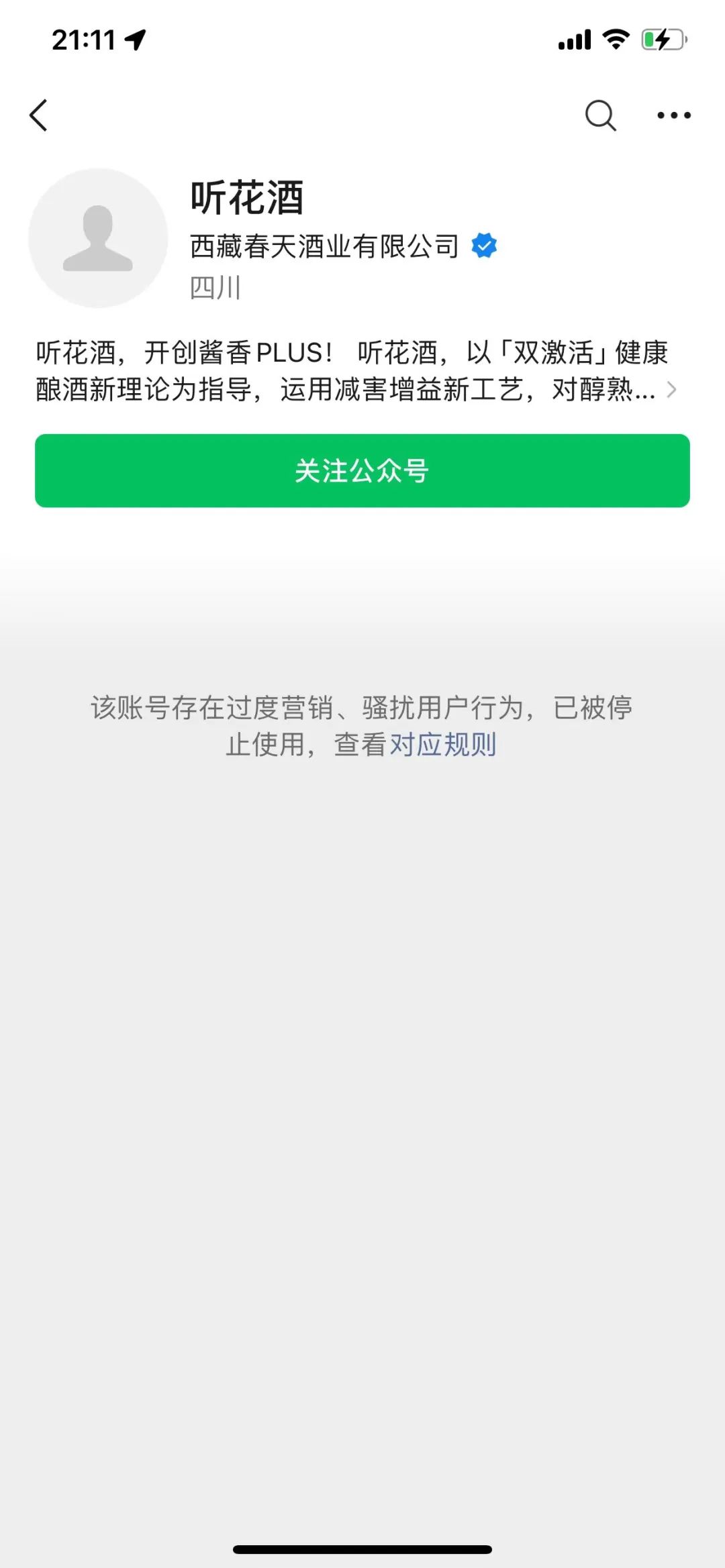Click the 西藏春天酒业有限公司 company name
The height and width of the screenshot is (1568, 725).
(324, 246)
